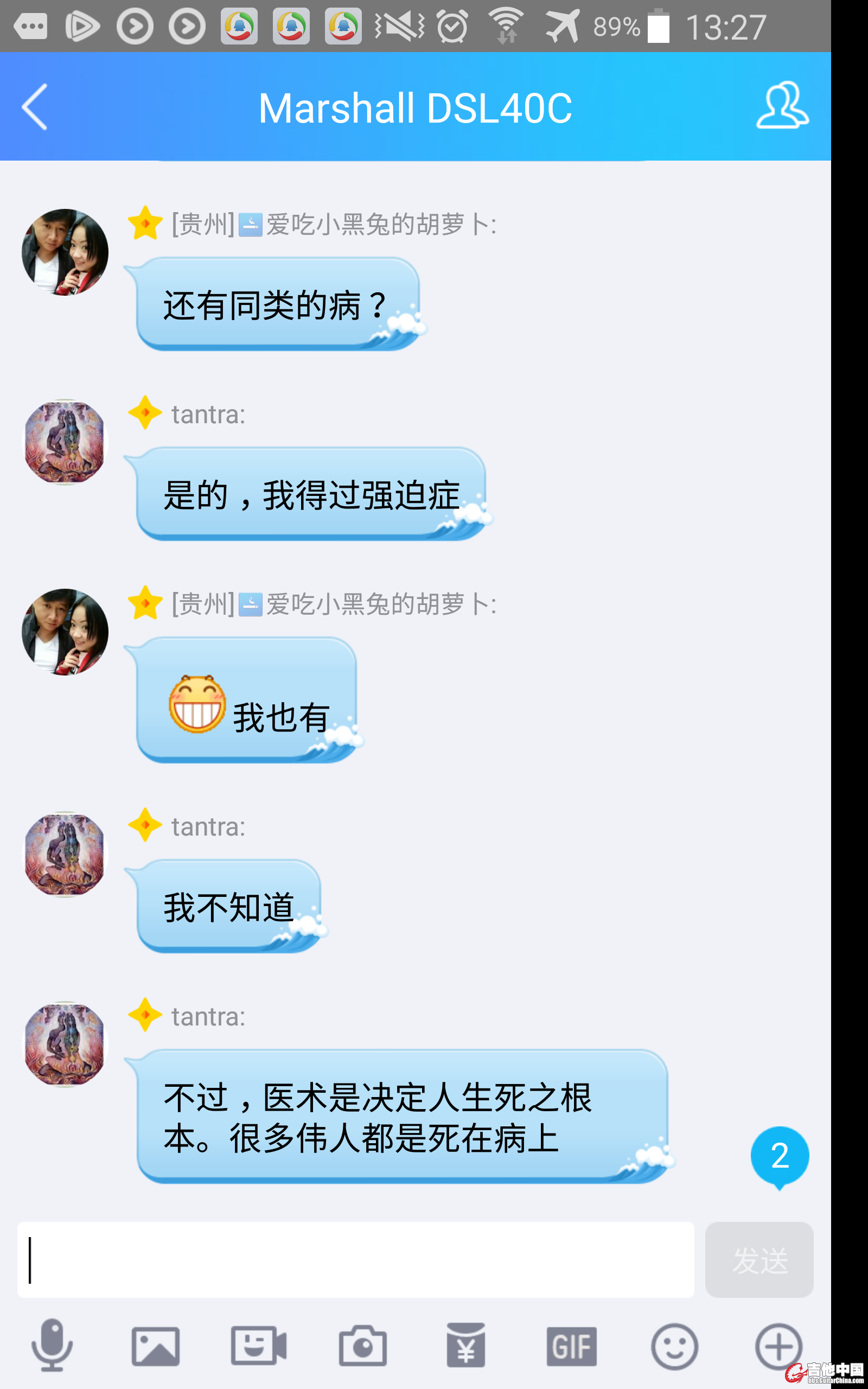
Task: Open tantra's avatar beside 是的，我得过强迫症
Action: click(65, 442)
